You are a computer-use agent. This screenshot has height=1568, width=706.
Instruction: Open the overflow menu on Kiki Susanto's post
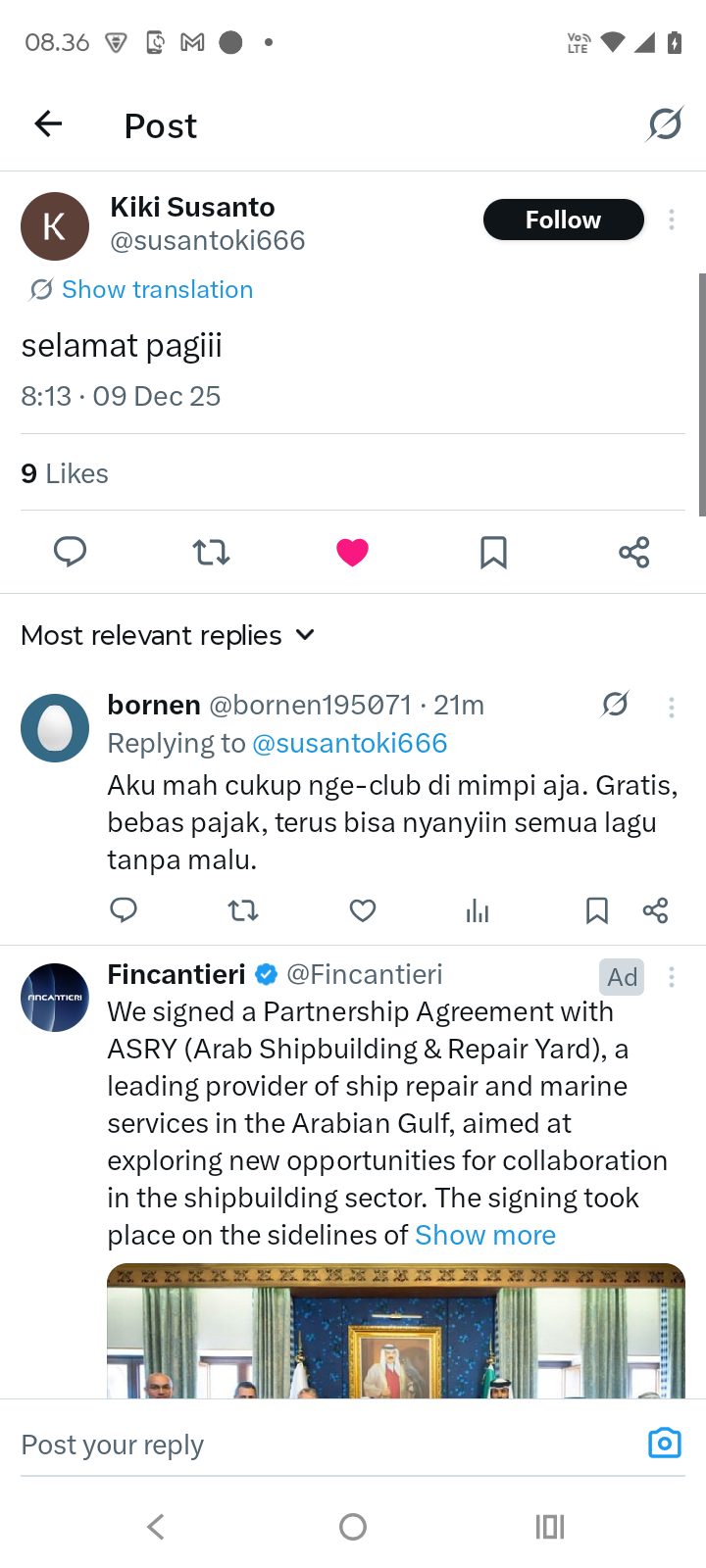coord(672,220)
